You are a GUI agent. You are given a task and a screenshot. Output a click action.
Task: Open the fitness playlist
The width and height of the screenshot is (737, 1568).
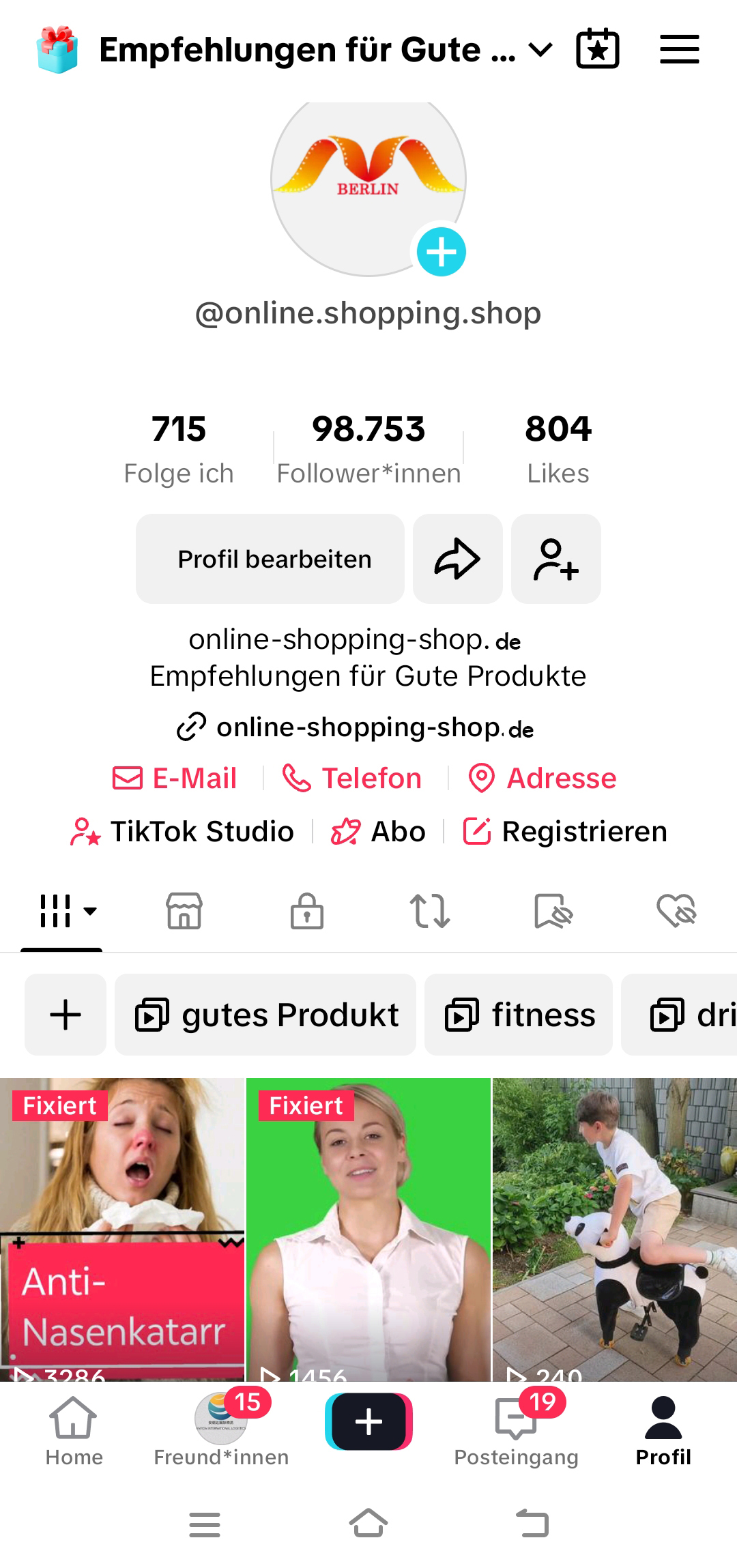(519, 1015)
